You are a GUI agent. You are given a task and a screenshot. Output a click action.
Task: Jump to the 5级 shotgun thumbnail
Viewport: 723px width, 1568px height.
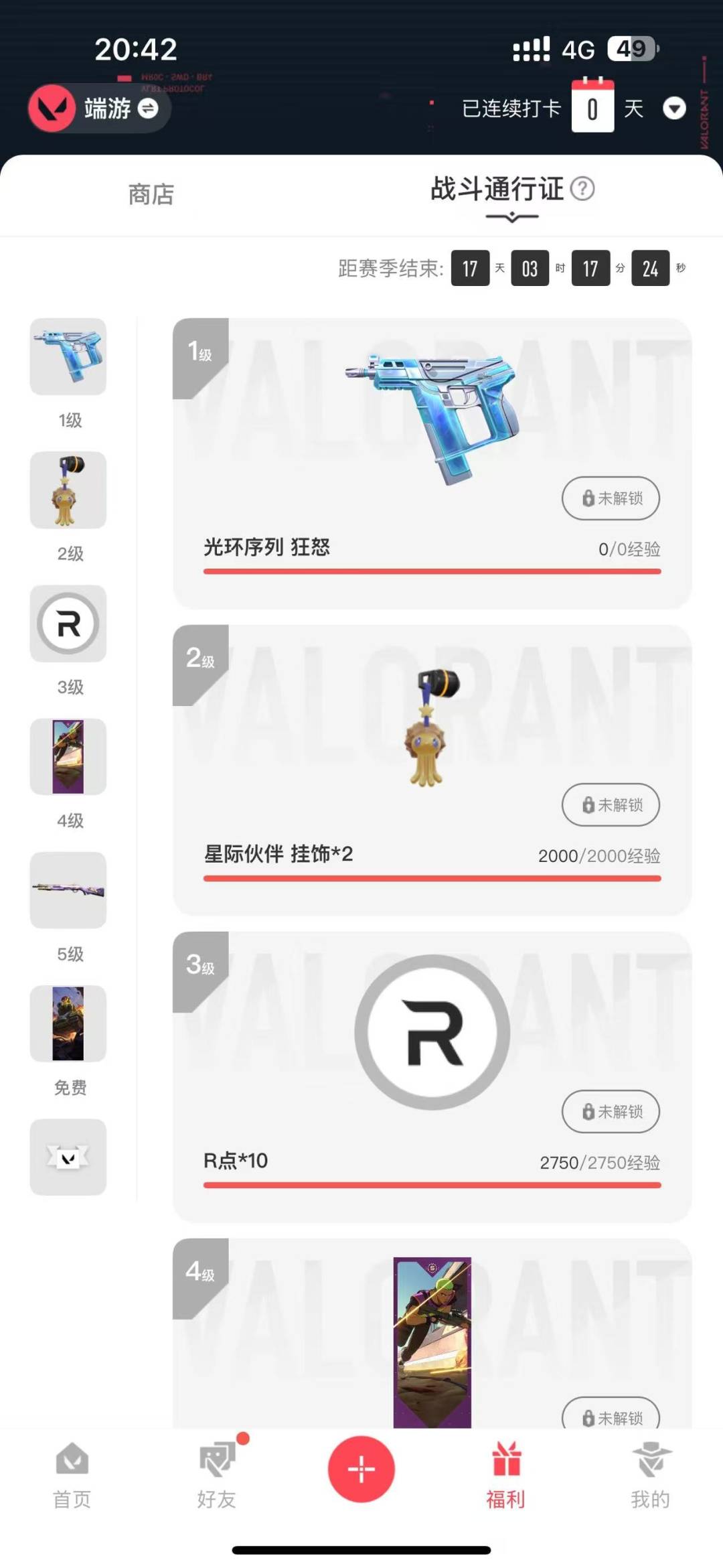(68, 890)
